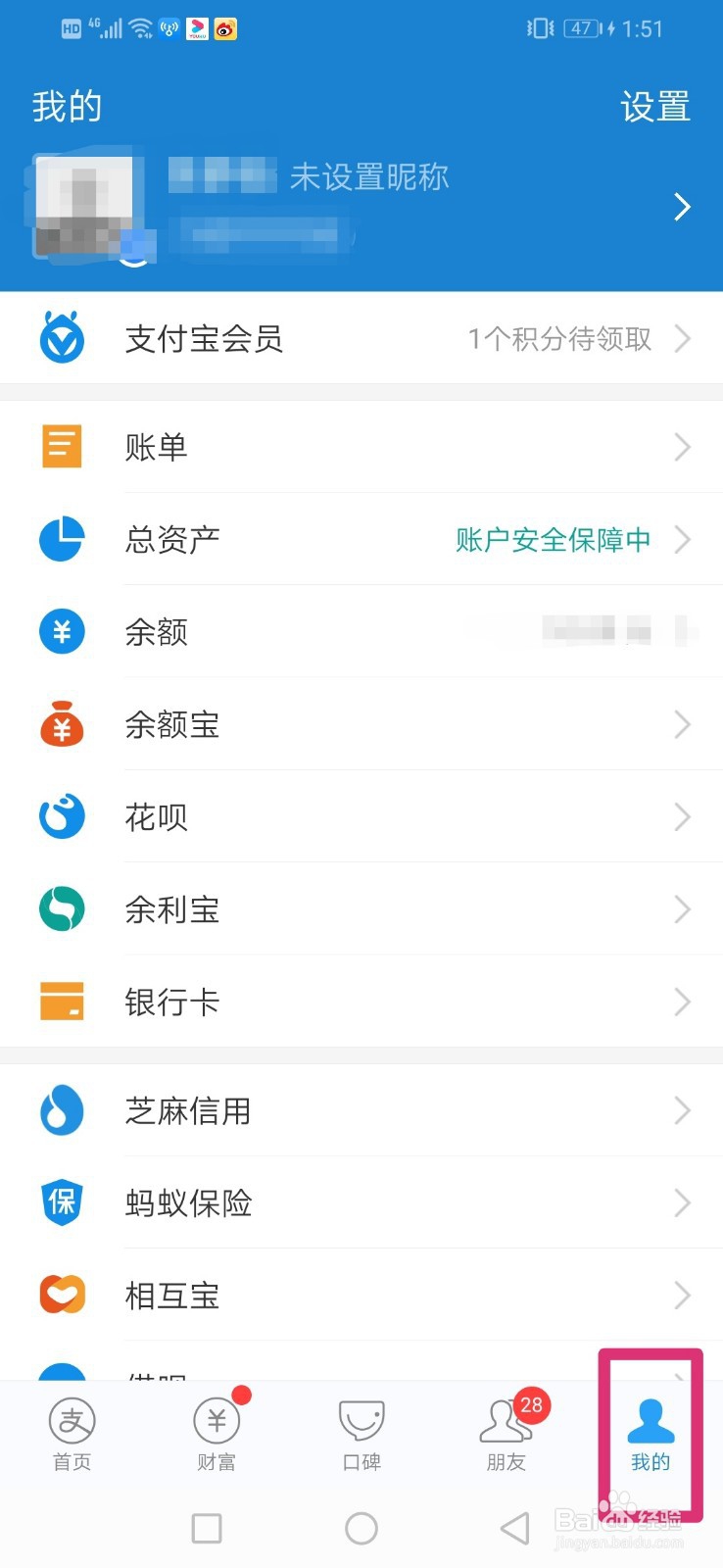
Task: Switch to the 财富 tab
Action: tap(216, 1433)
